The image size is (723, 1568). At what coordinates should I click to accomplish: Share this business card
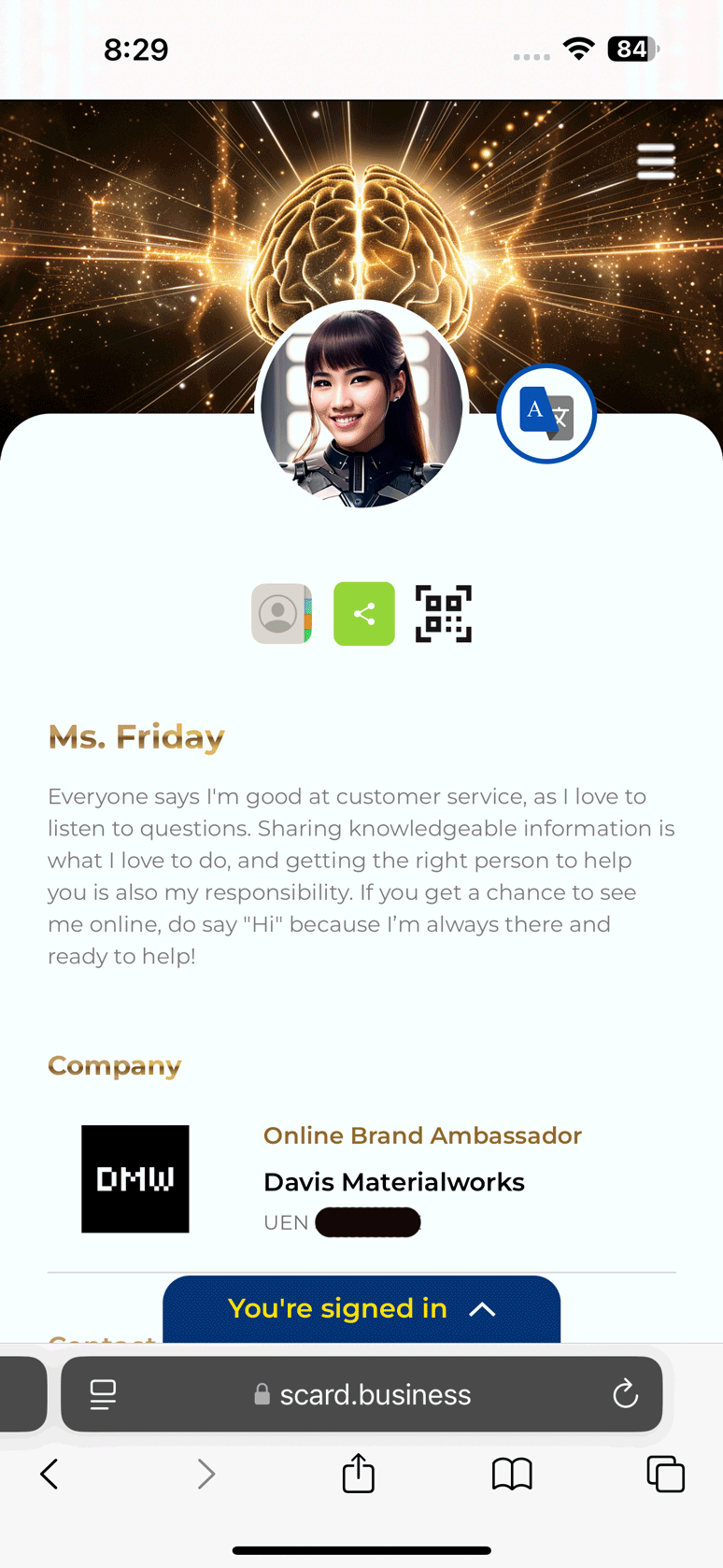pos(364,614)
